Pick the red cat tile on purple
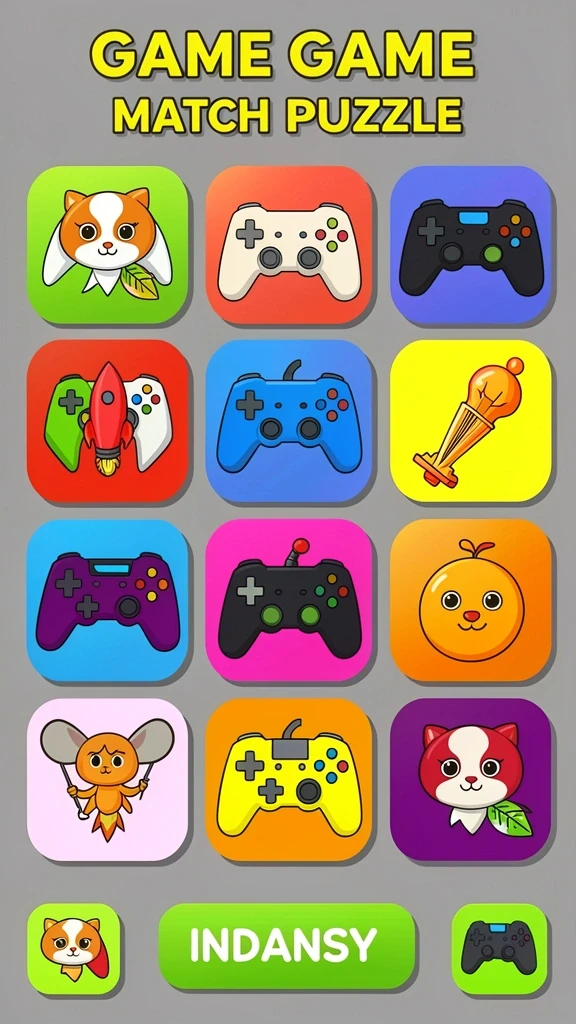This screenshot has height=1024, width=576. tap(471, 780)
